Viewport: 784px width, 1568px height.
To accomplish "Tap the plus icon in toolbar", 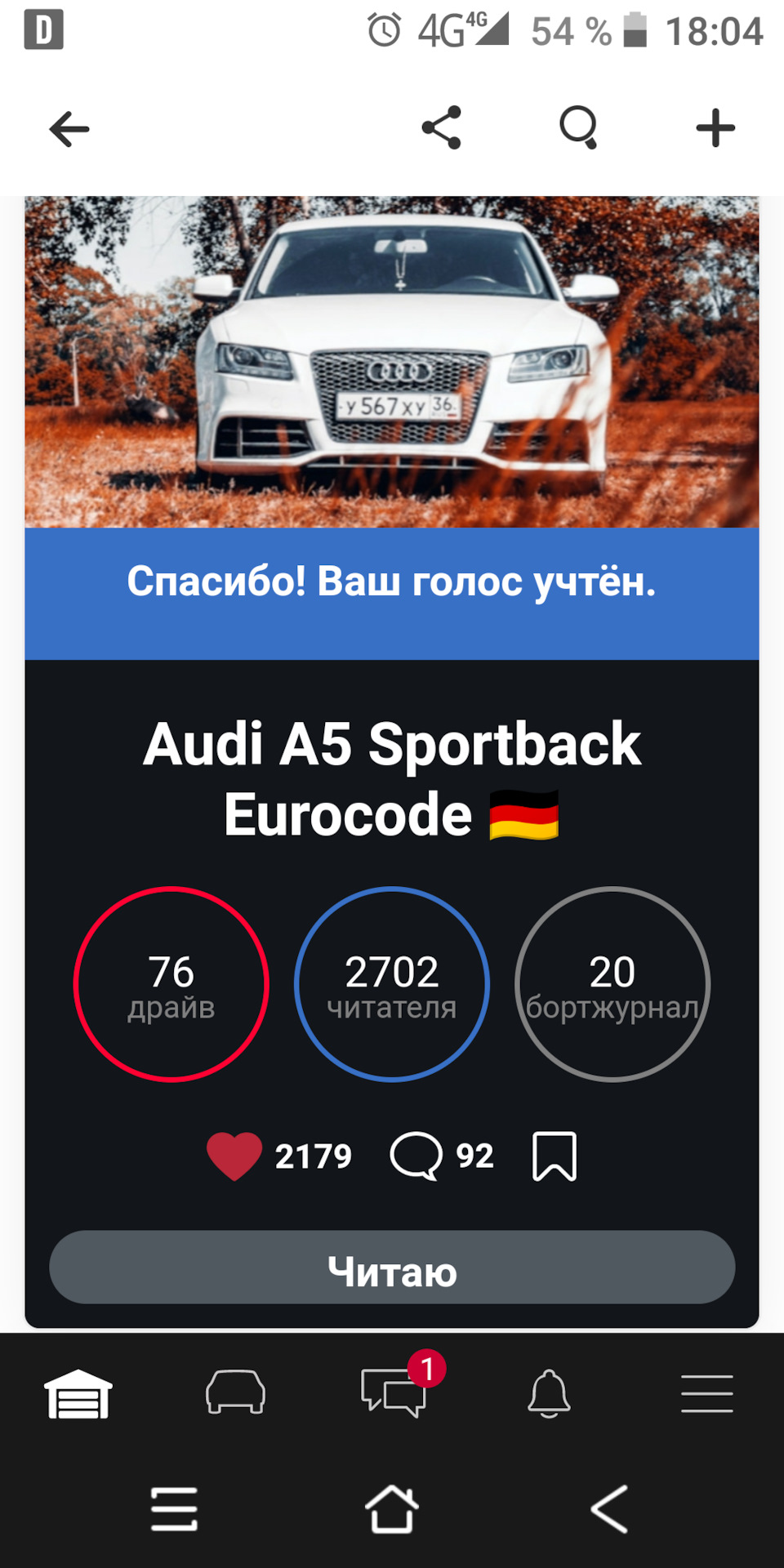I will pyautogui.click(x=715, y=128).
